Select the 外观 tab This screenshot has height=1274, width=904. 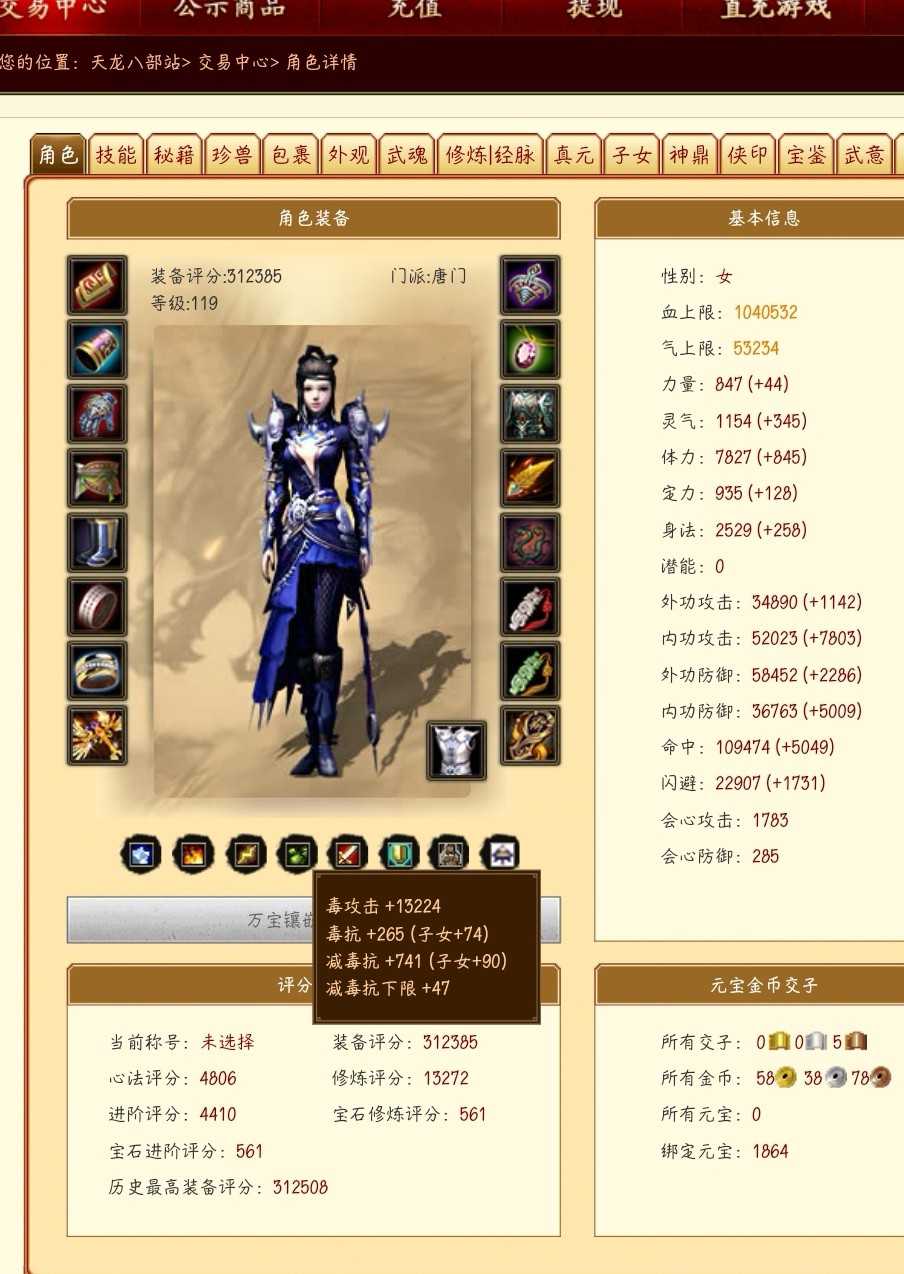pyautogui.click(x=349, y=155)
